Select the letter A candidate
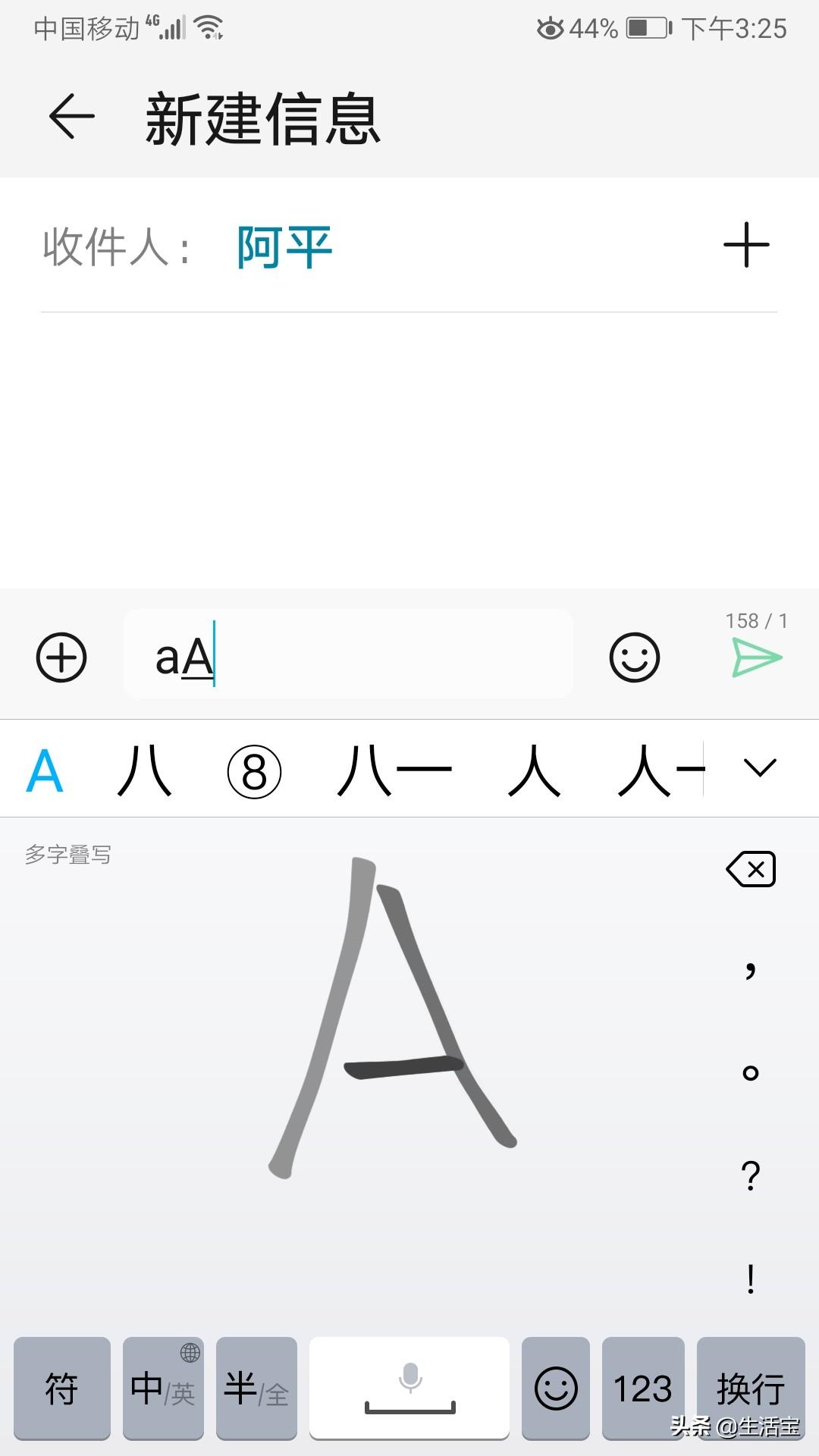 [x=43, y=769]
